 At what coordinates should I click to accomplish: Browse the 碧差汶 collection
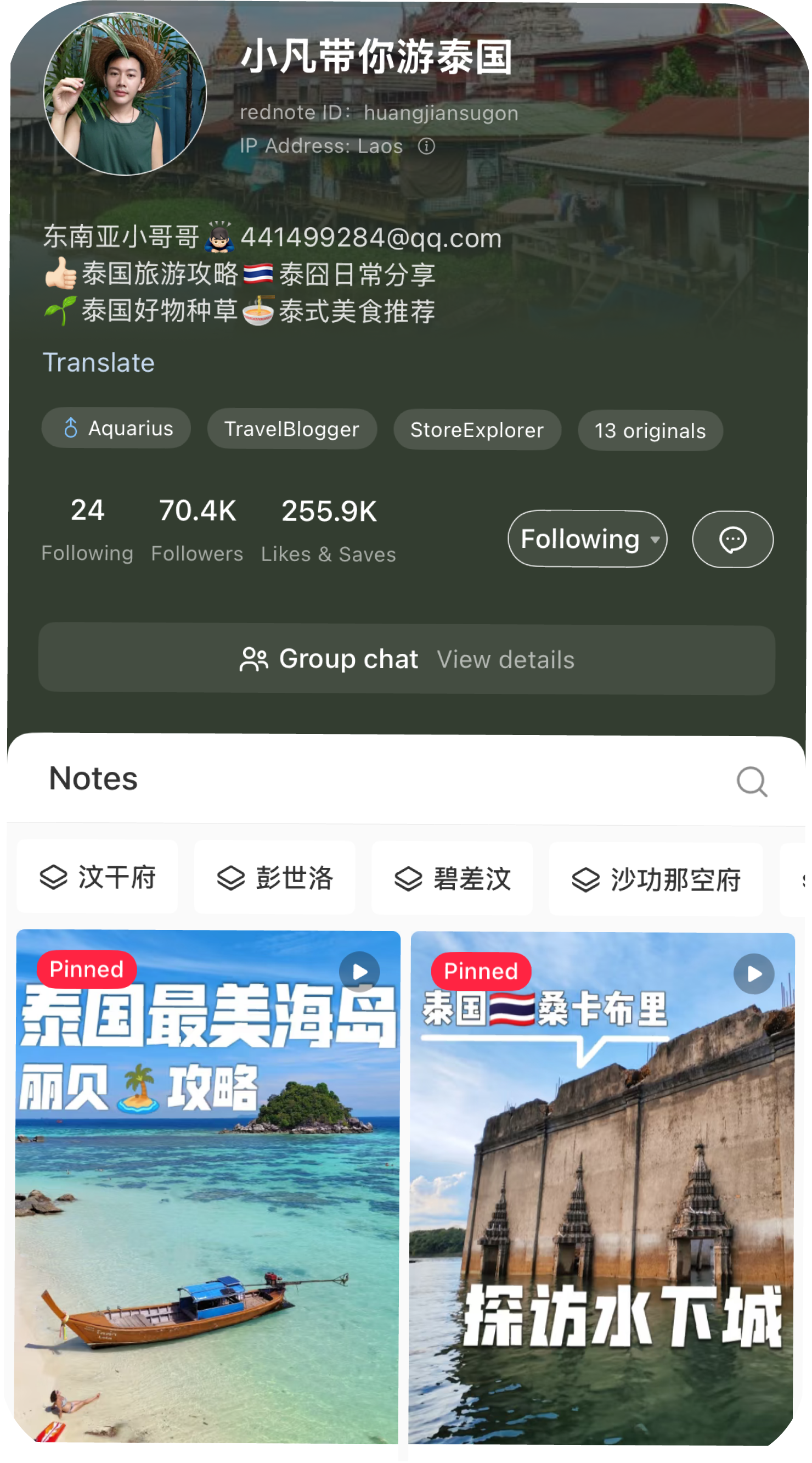click(452, 879)
